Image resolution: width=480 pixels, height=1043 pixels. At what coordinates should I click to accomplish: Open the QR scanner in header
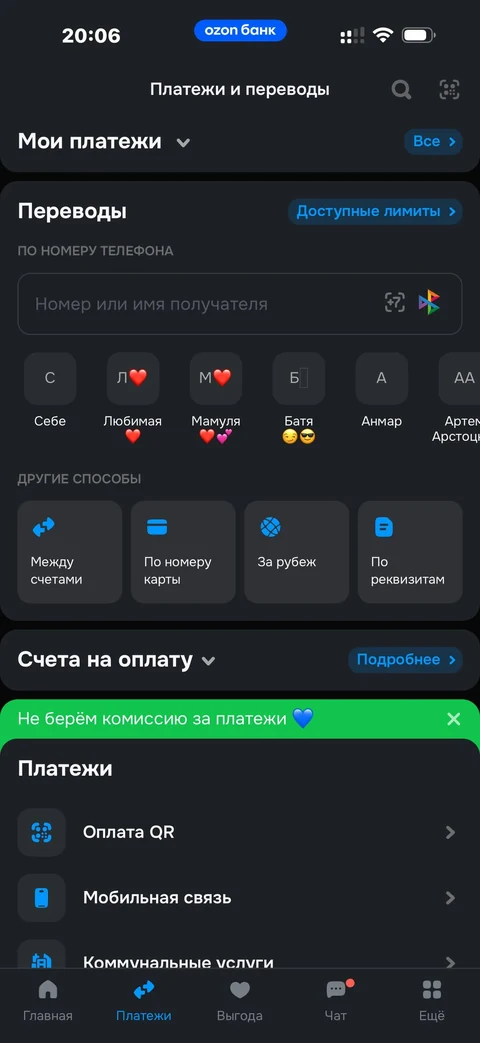[449, 89]
